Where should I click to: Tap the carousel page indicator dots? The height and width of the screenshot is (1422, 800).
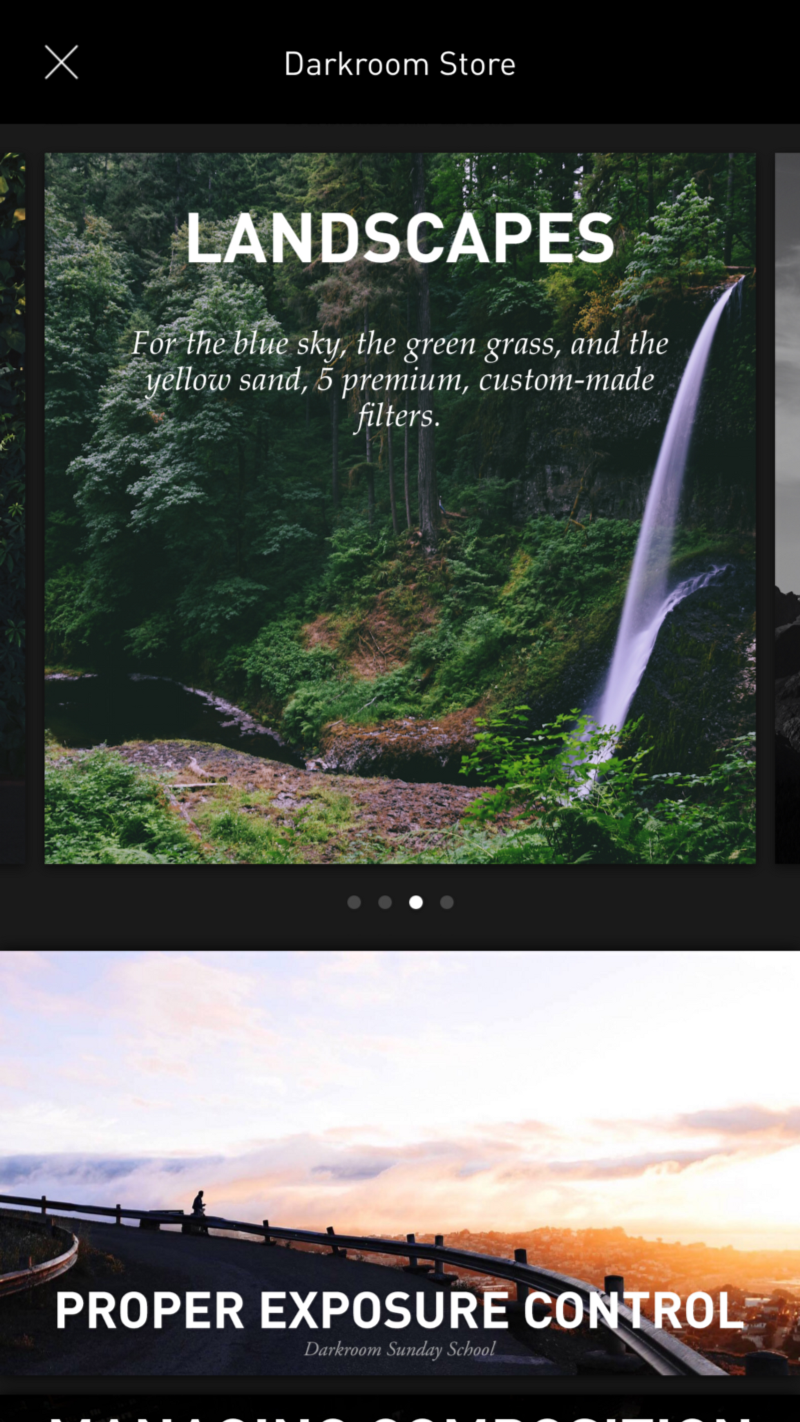pos(400,902)
